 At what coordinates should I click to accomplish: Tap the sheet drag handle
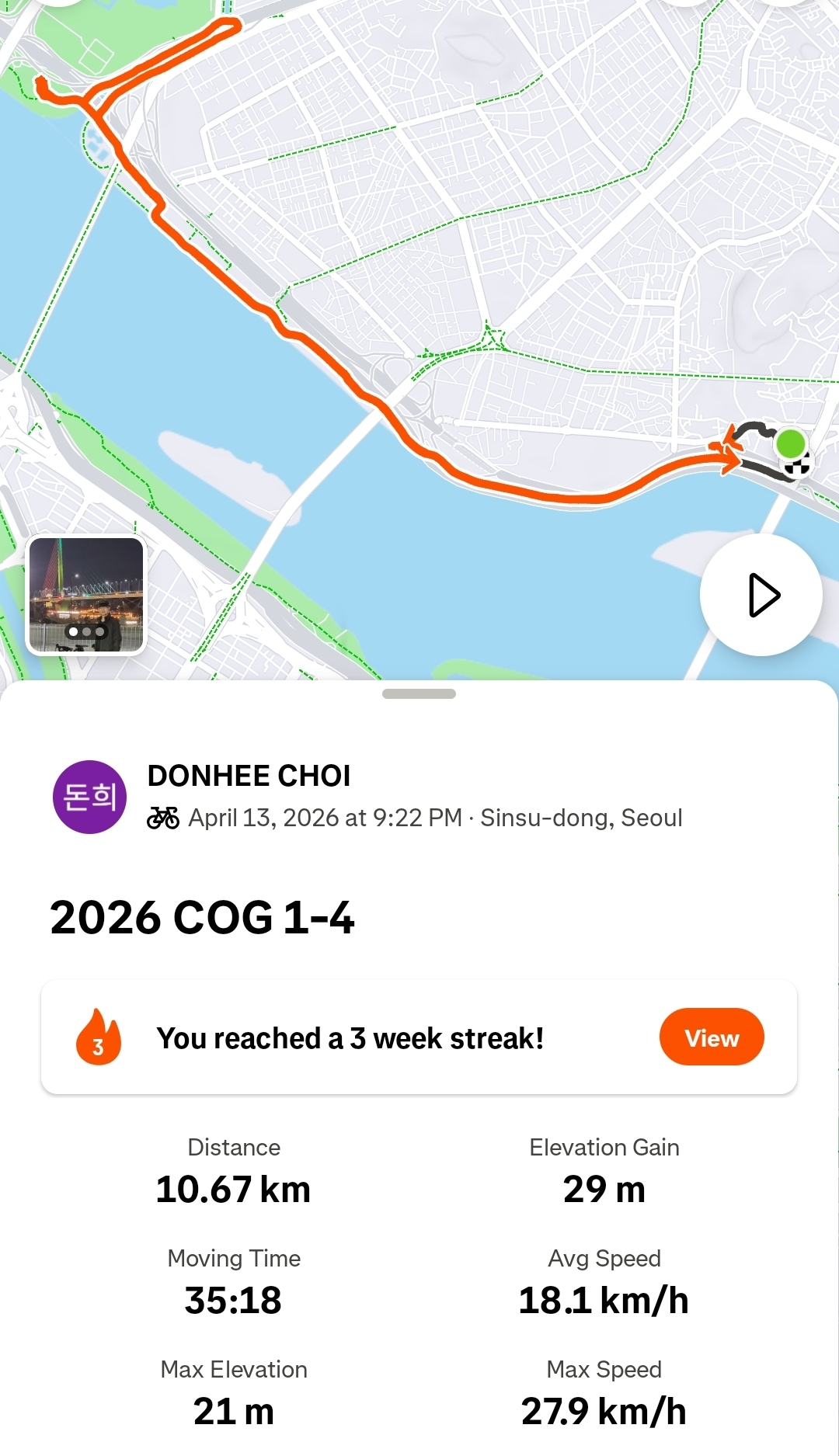coord(419,693)
